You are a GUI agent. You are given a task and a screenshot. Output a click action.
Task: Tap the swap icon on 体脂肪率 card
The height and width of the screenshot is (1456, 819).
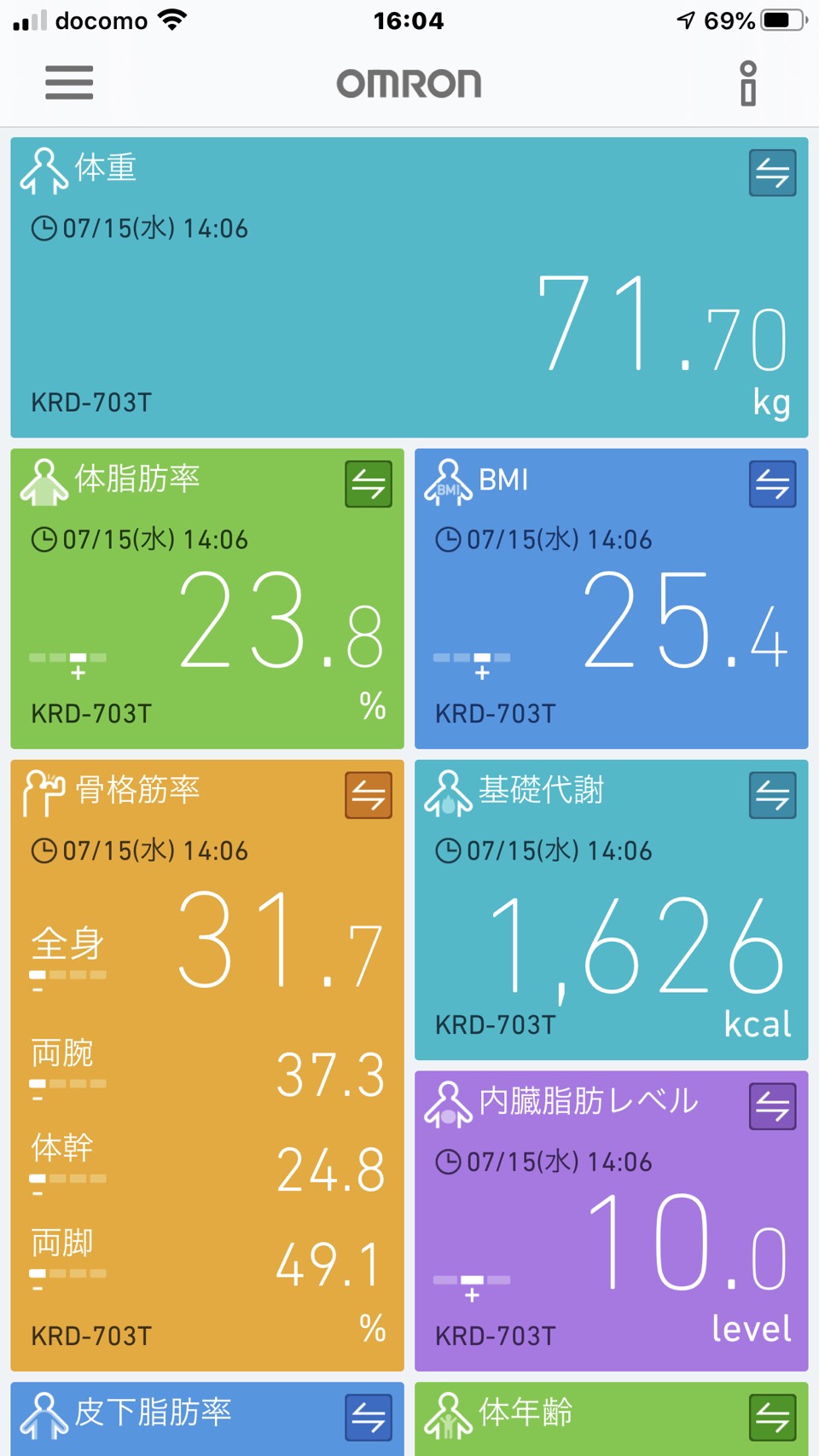click(369, 484)
